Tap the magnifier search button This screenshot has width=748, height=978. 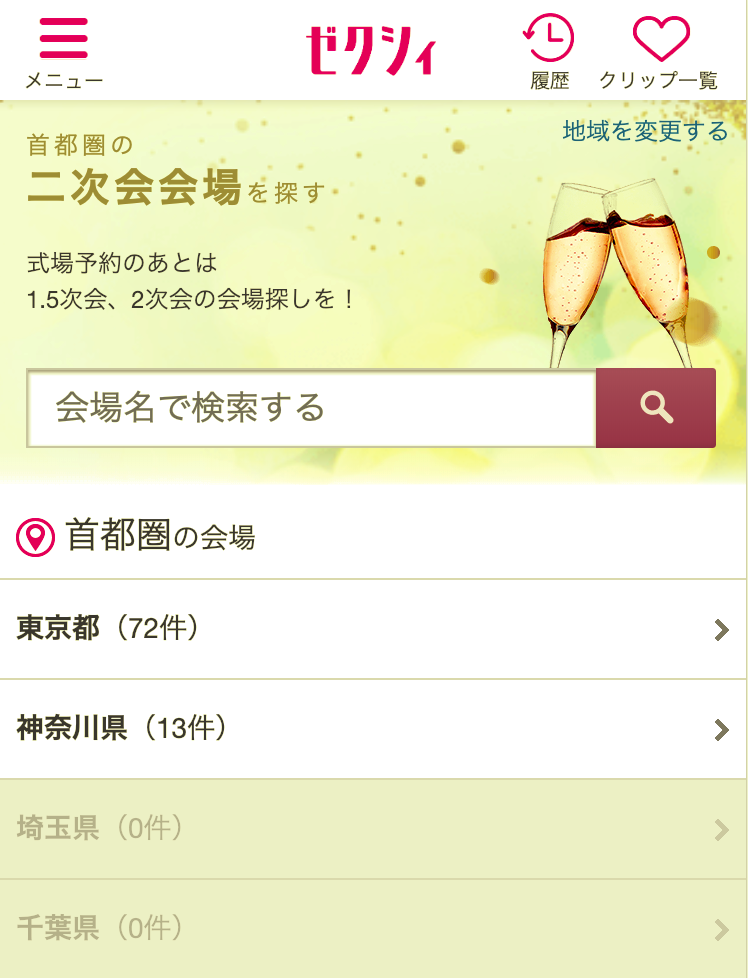tap(656, 408)
